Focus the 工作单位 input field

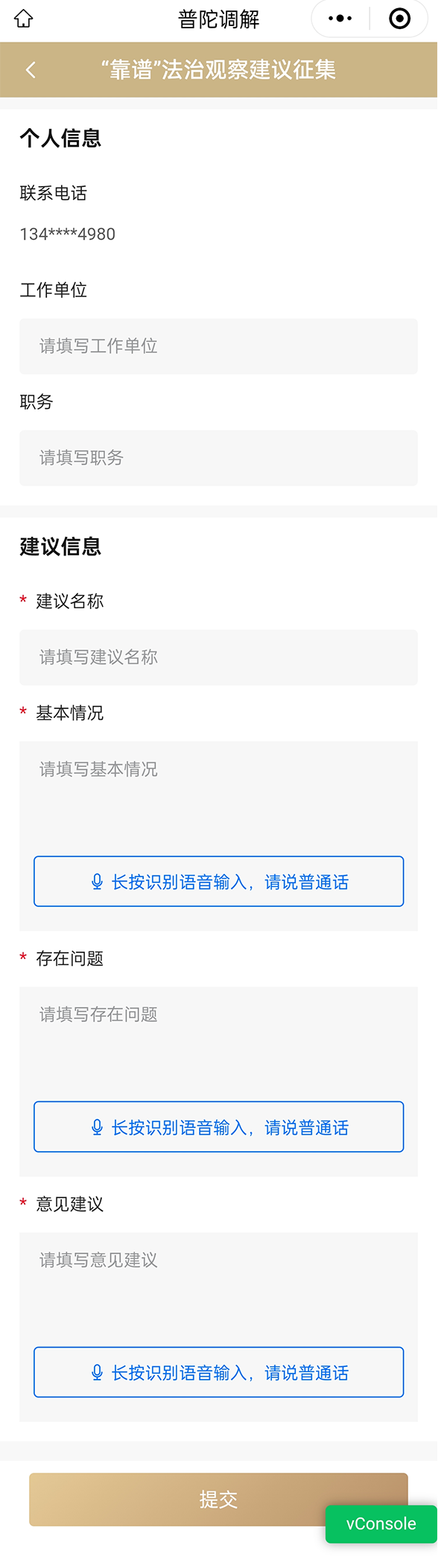coord(218,346)
